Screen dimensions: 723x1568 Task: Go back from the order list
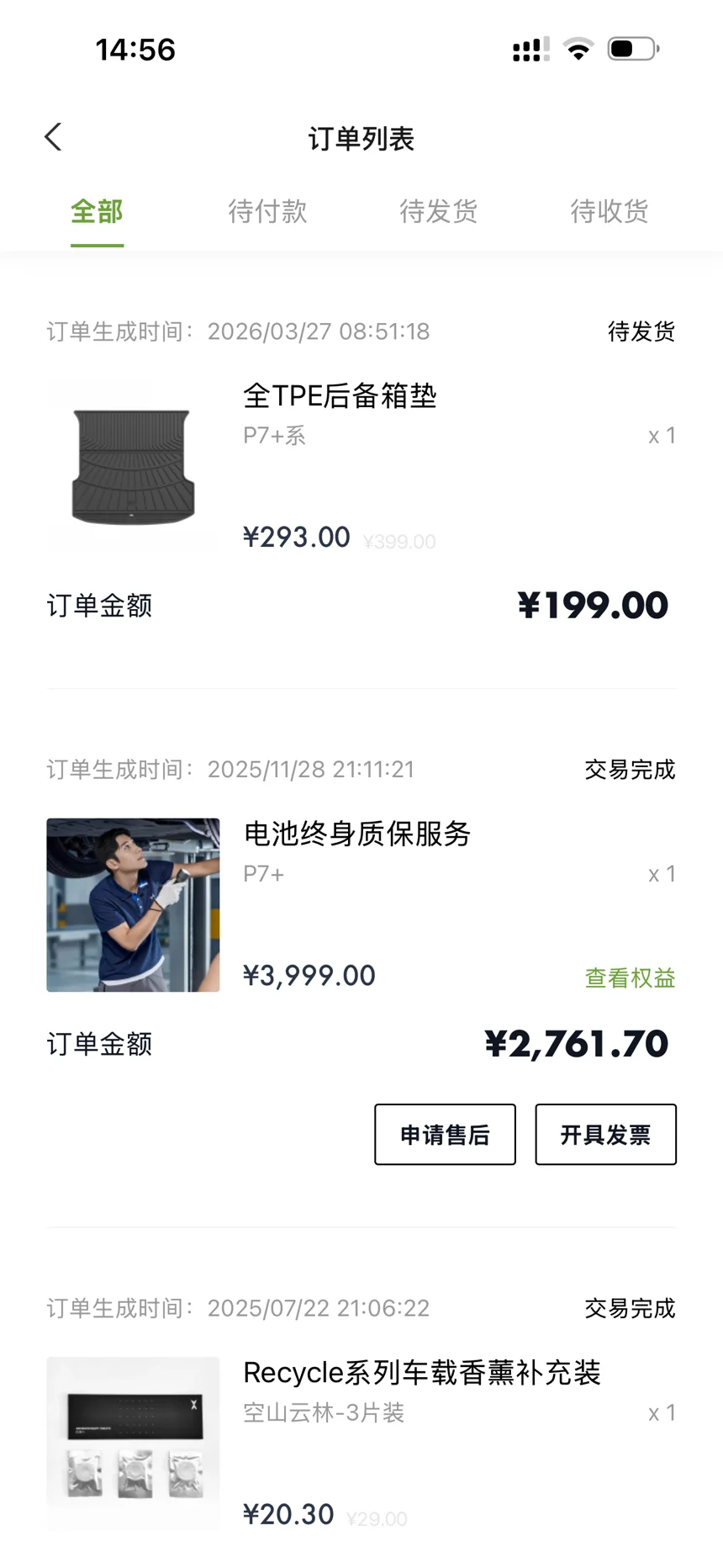coord(53,137)
